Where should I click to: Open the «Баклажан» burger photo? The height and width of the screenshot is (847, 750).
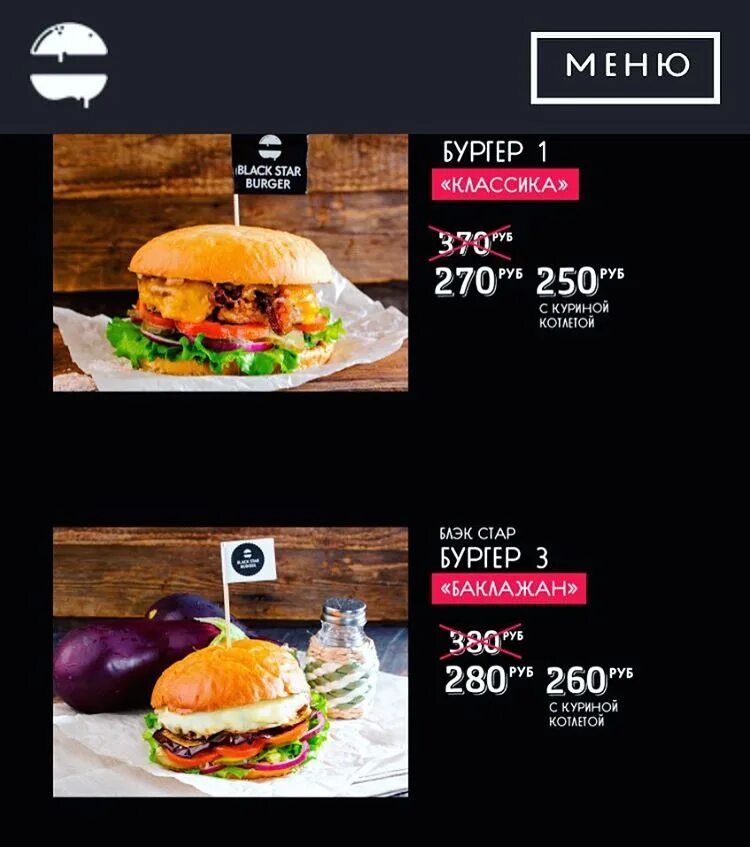point(230,662)
